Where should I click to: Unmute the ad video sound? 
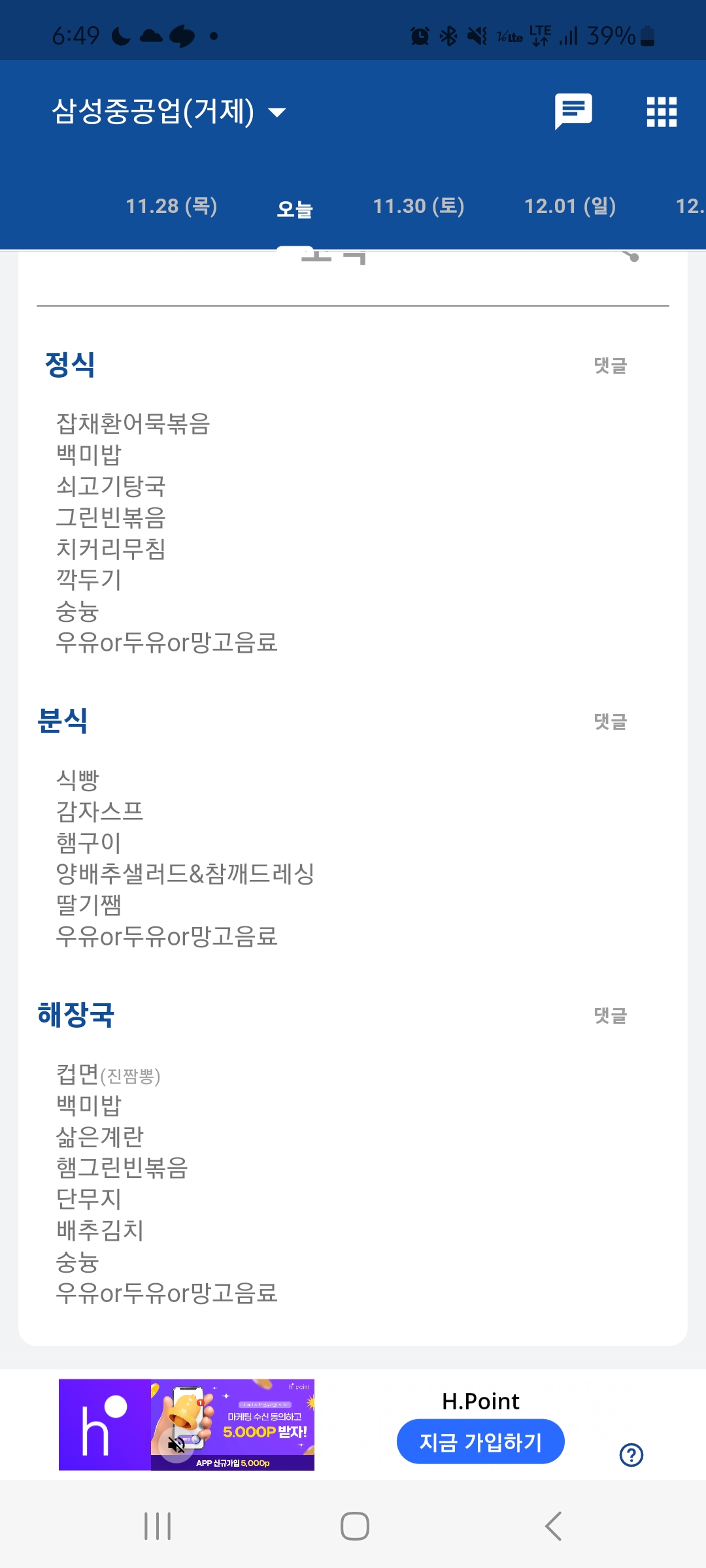(x=176, y=1445)
